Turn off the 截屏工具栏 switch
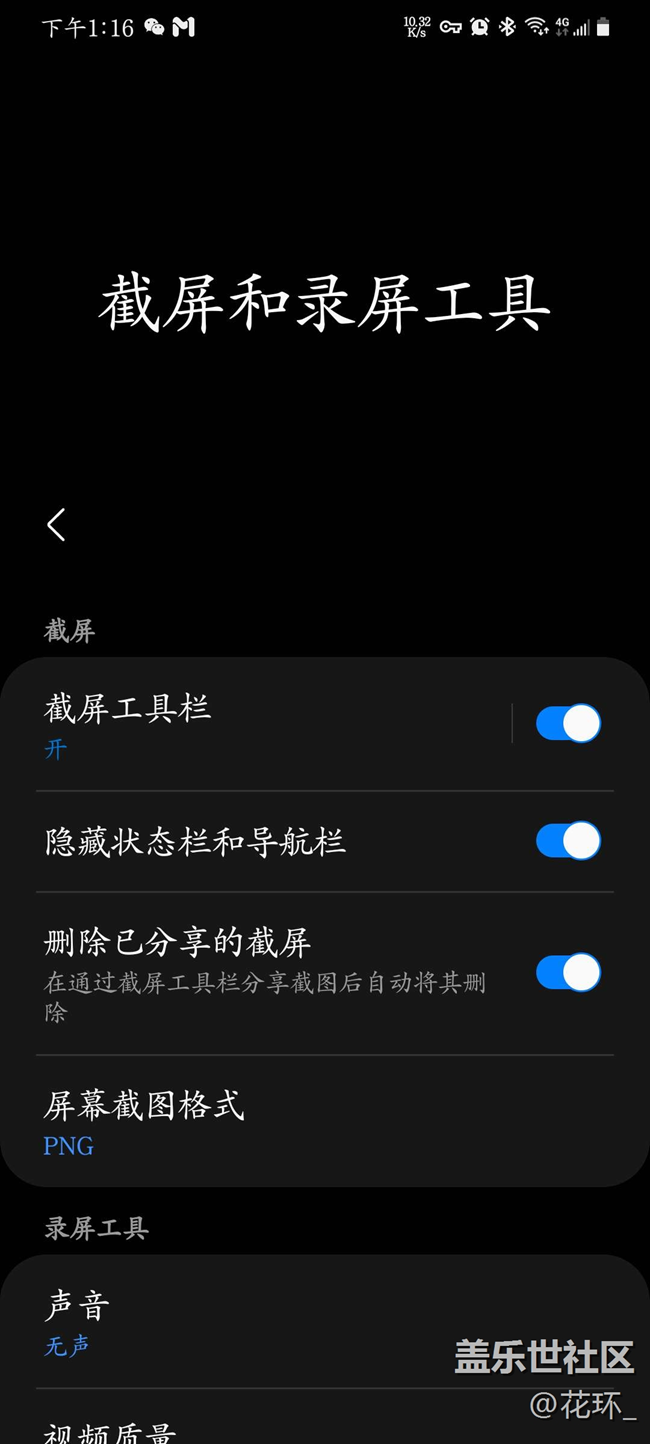Viewport: 650px width, 1444px height. pyautogui.click(x=568, y=723)
